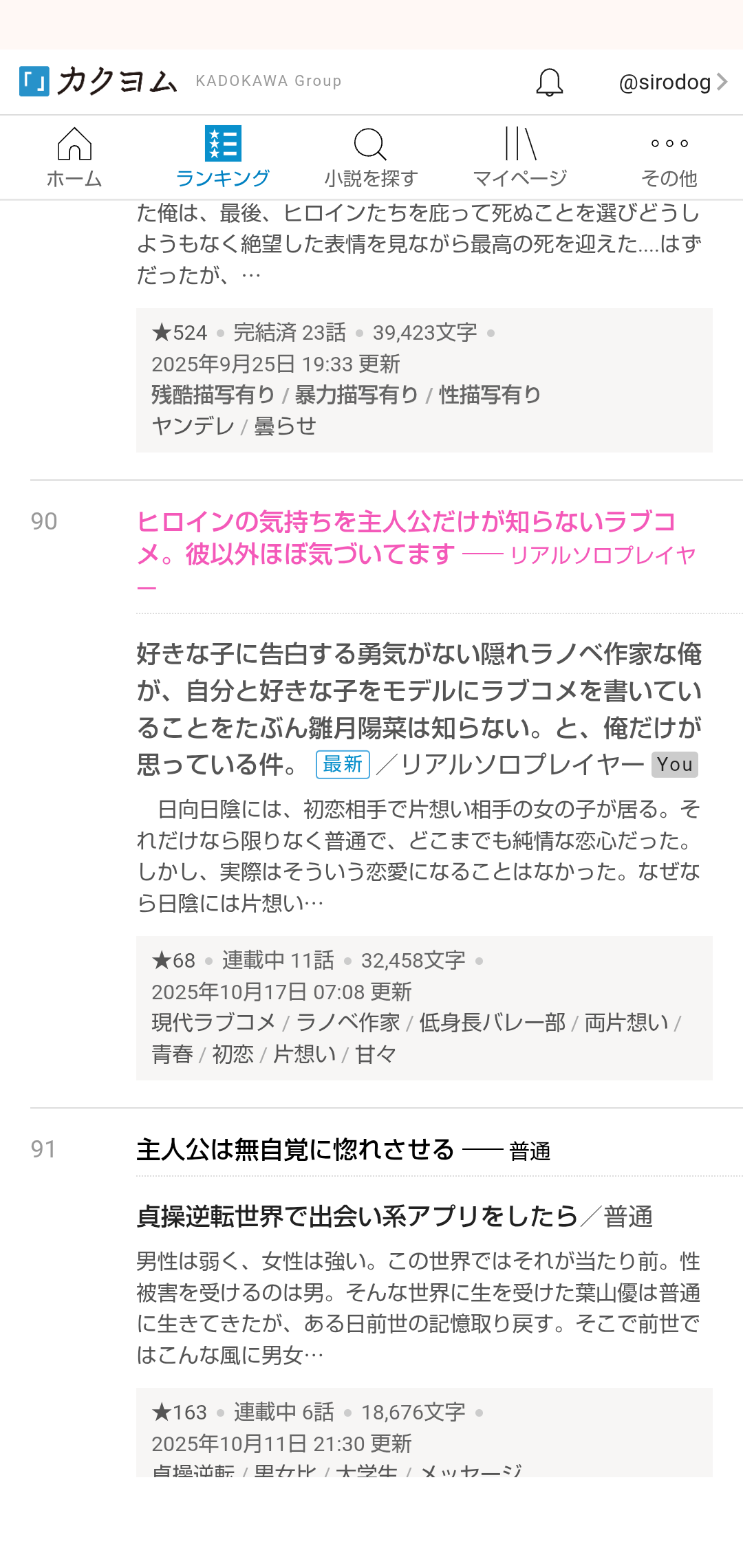Open the notifications bell
This screenshot has height=1568, width=743.
click(549, 83)
